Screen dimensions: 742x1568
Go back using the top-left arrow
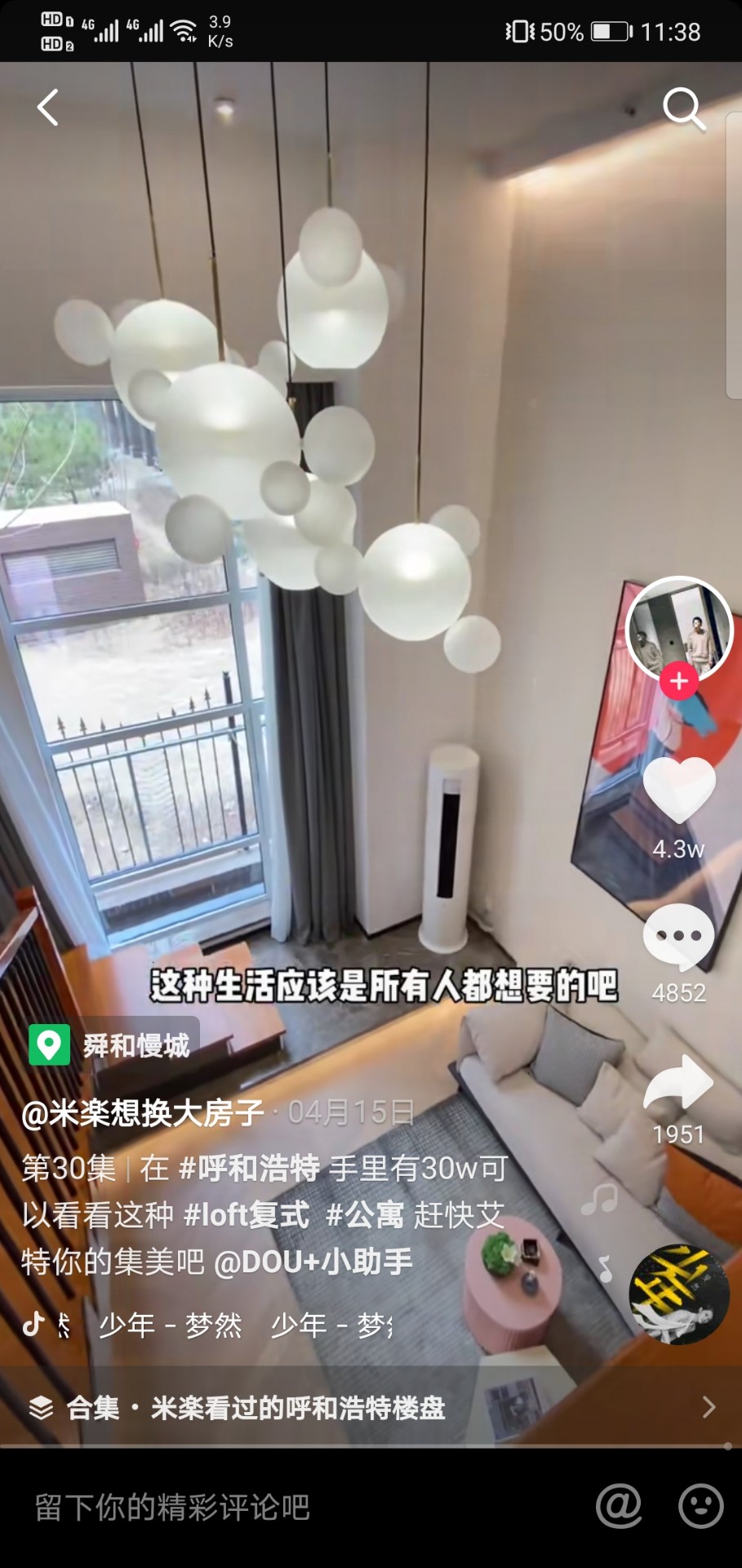tap(48, 107)
